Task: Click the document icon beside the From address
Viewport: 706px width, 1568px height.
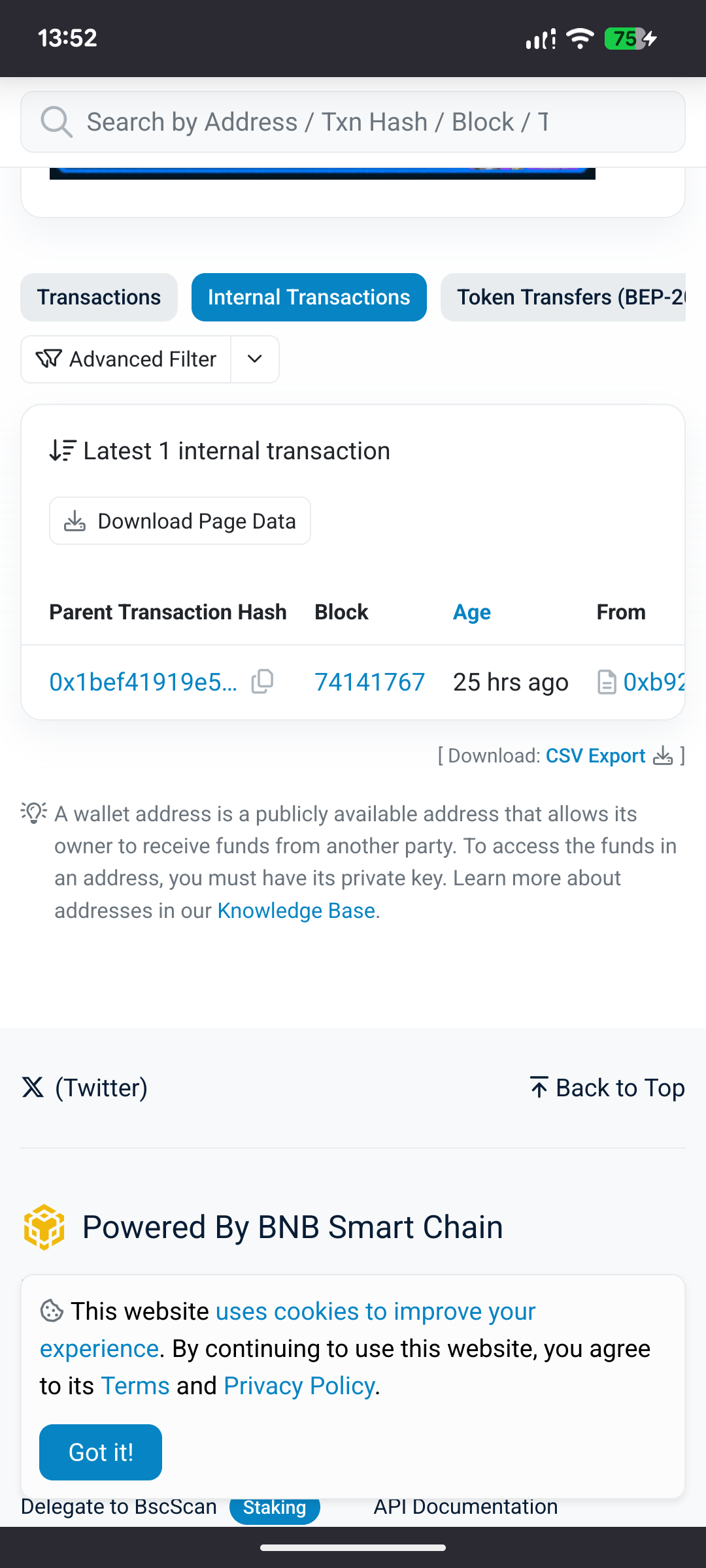Action: [607, 681]
